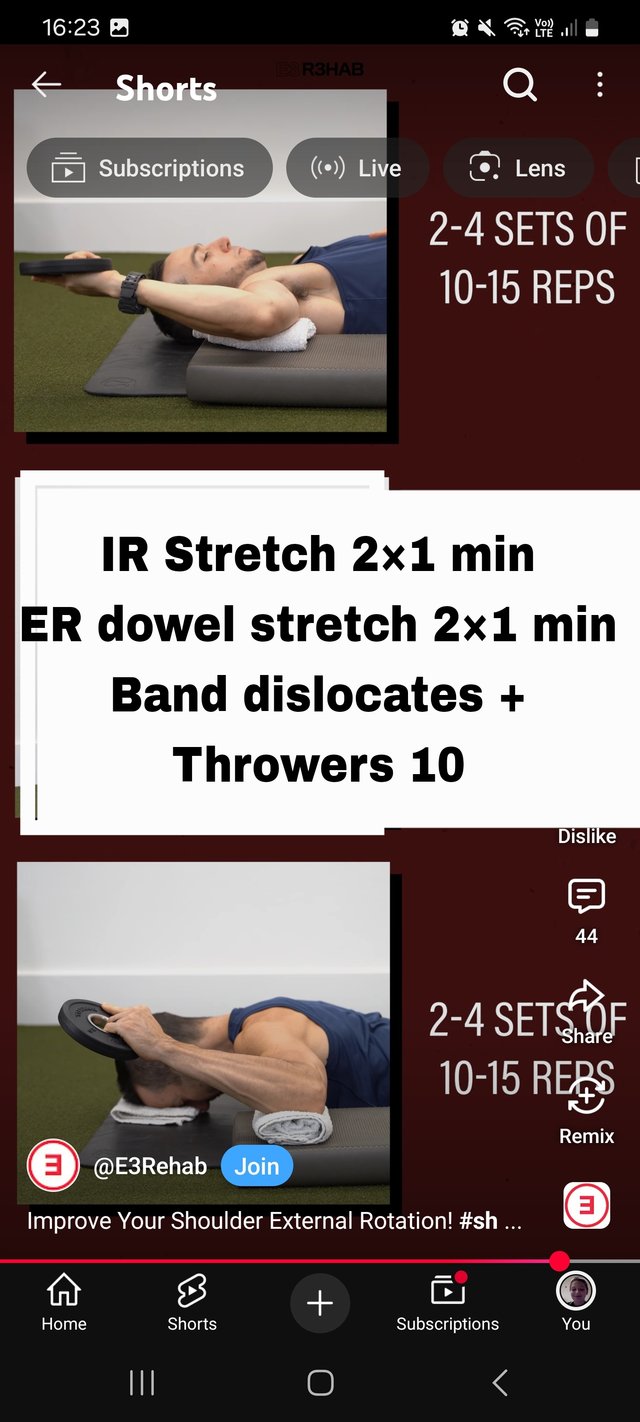
Task: Open the @E3Rehab channel page
Action: click(150, 1166)
